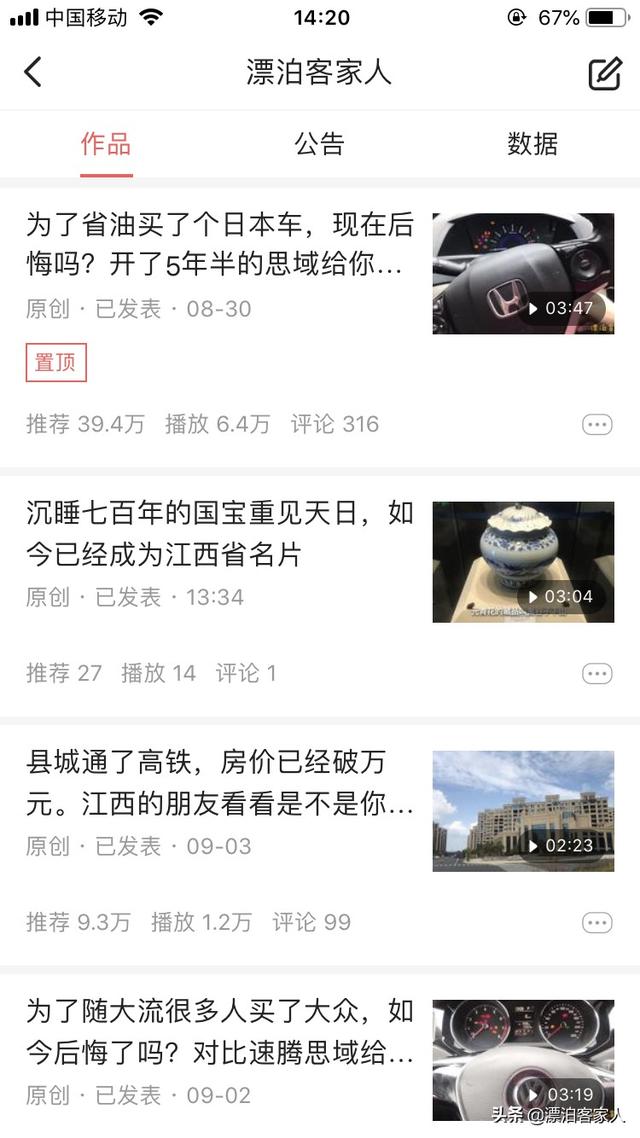Viewport: 640px width, 1138px height.
Task: Open the 为了省油买了个日本车 article
Action: click(x=219, y=244)
